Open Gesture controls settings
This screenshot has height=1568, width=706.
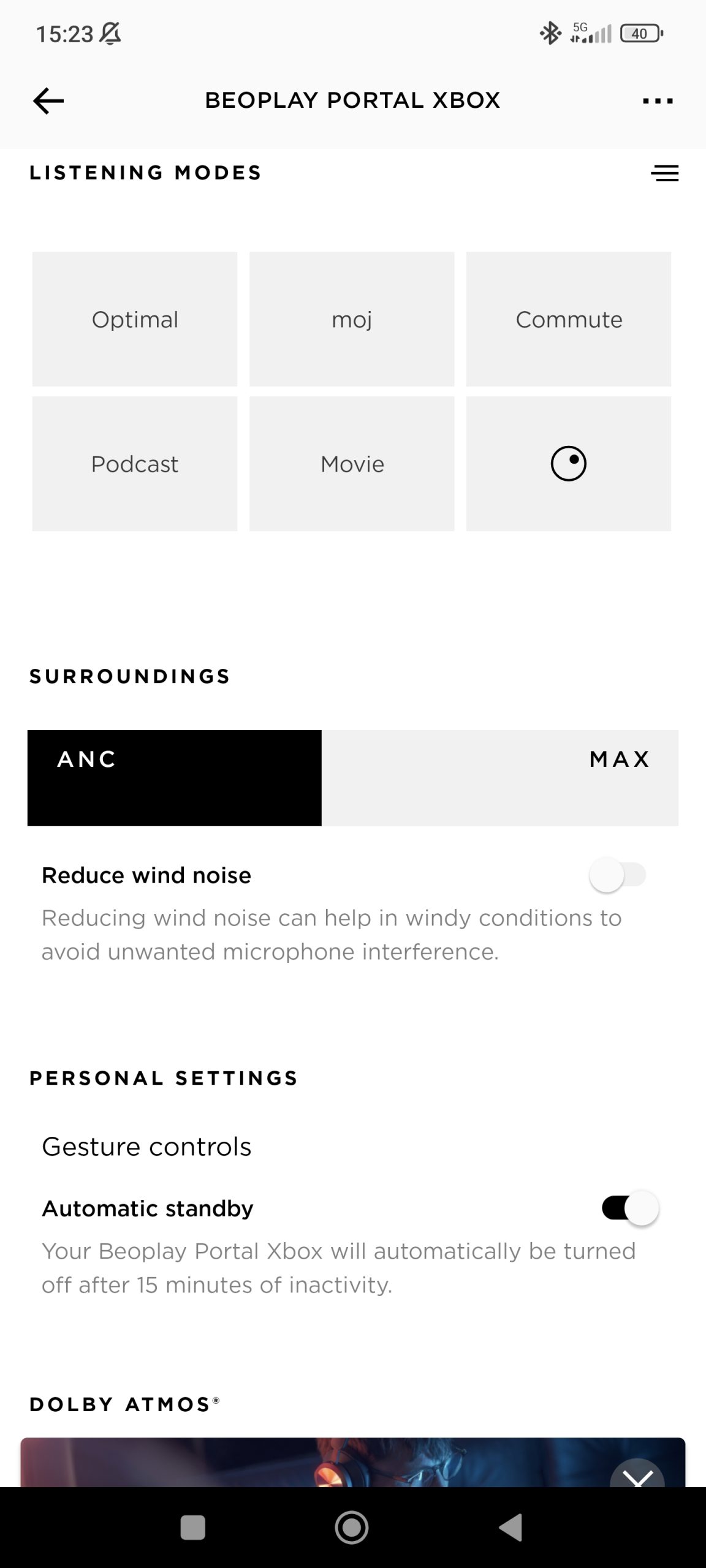(x=146, y=1147)
